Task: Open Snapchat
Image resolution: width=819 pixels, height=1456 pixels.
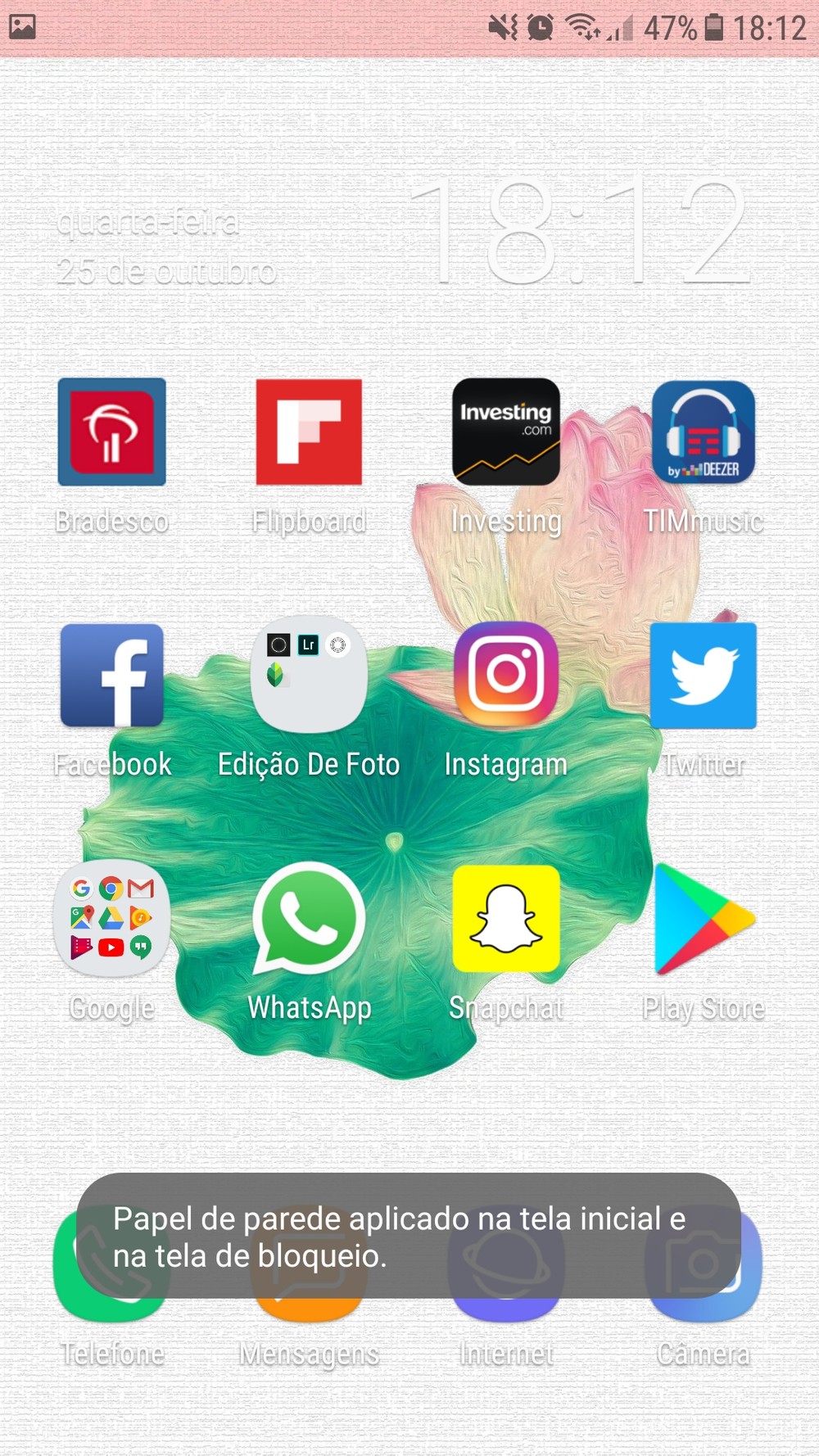Action: coord(506,919)
